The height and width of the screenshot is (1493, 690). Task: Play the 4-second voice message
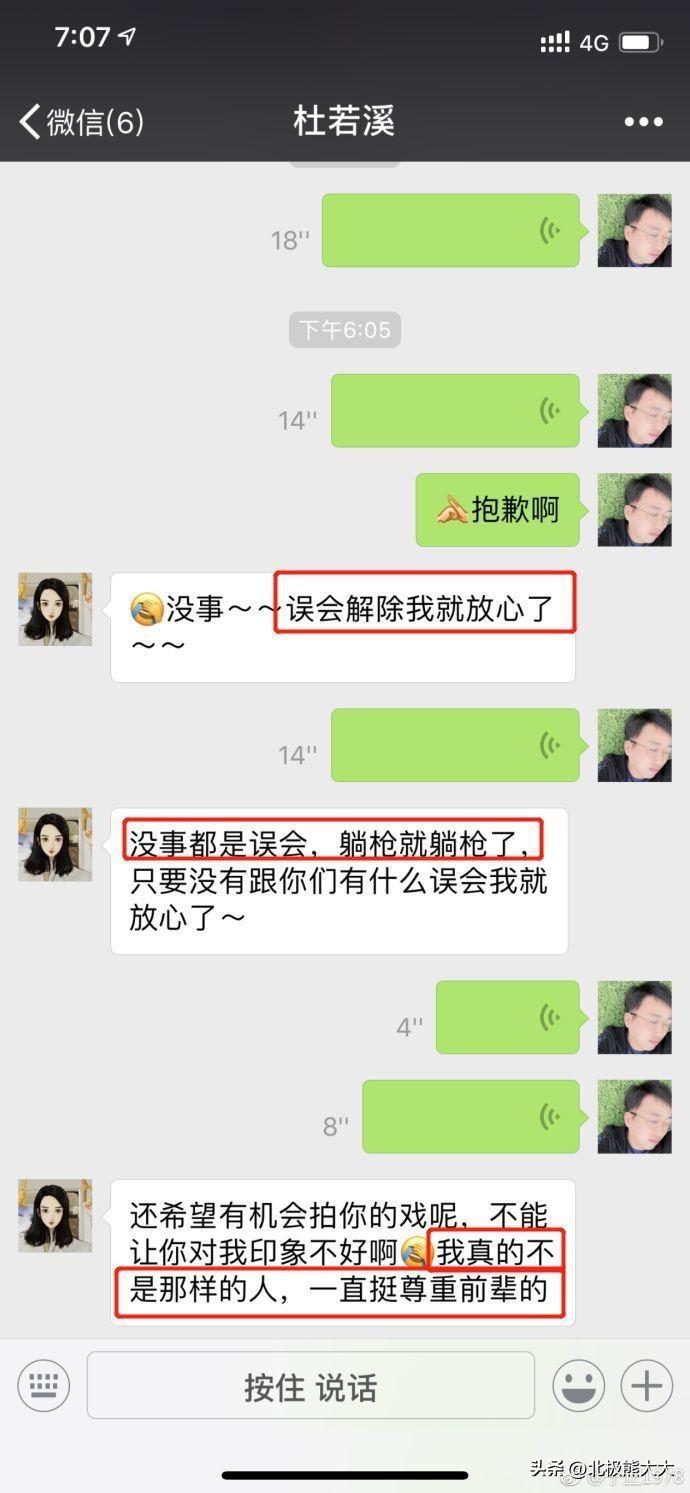tap(507, 1017)
